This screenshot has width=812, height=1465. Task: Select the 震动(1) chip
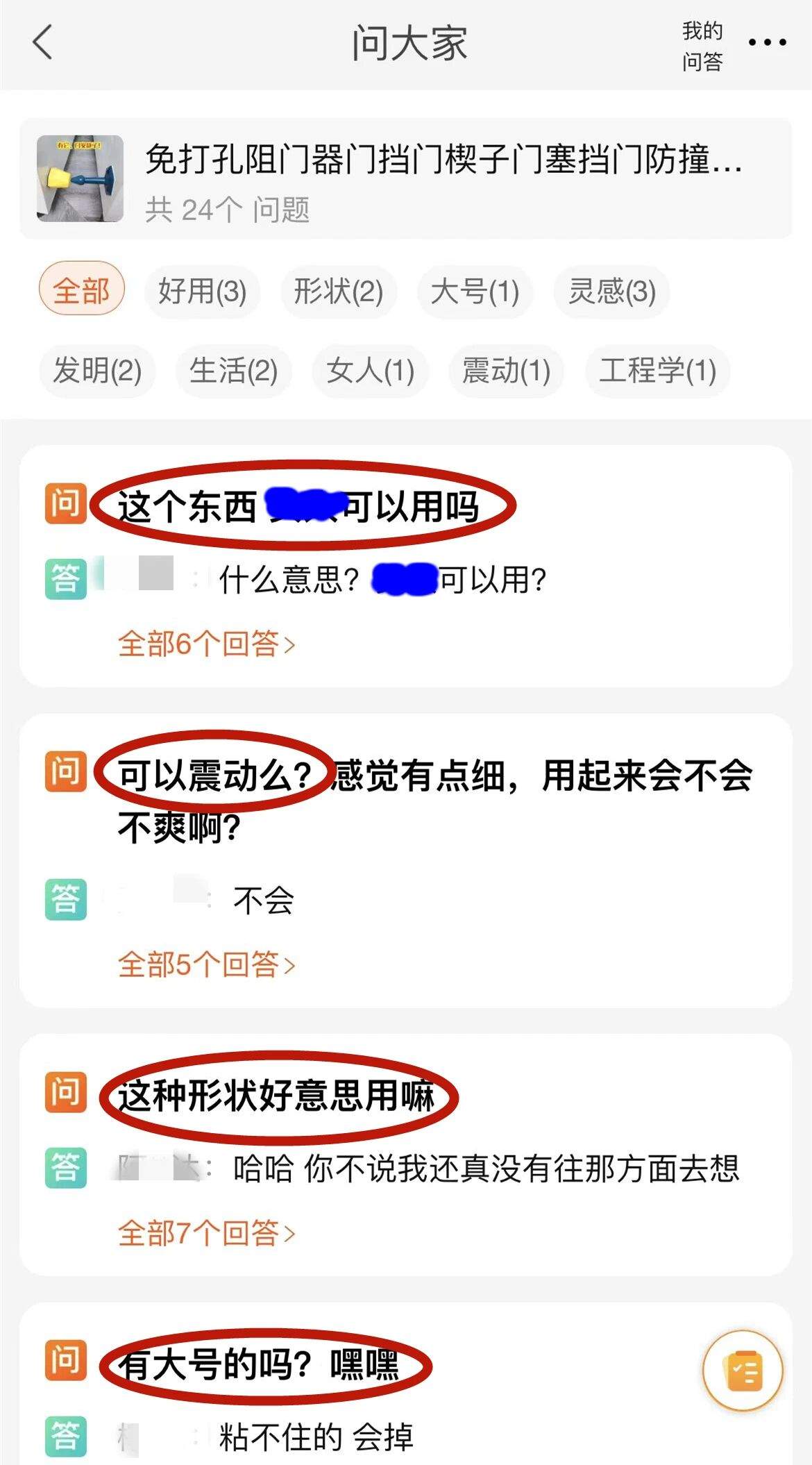[x=506, y=370]
